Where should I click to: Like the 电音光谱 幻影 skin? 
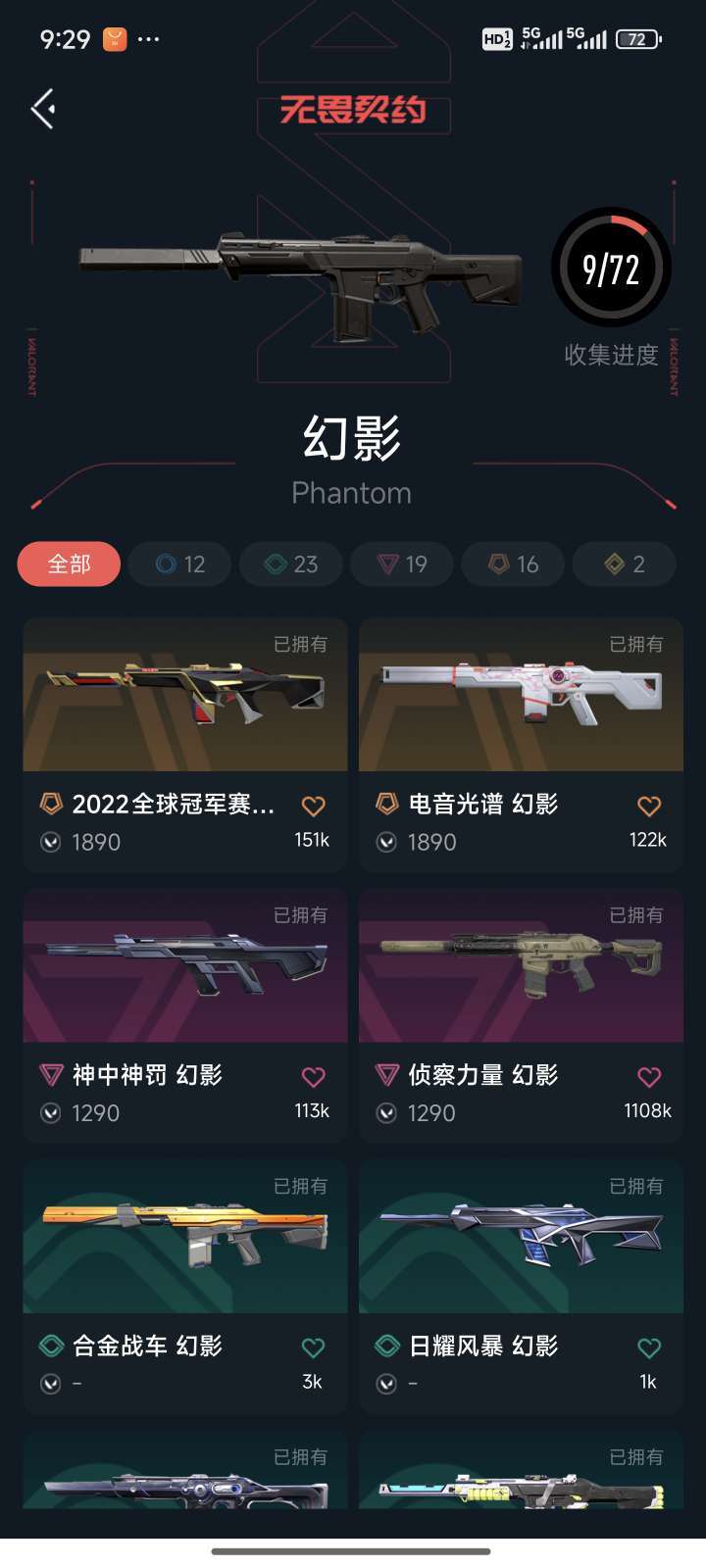(x=649, y=807)
